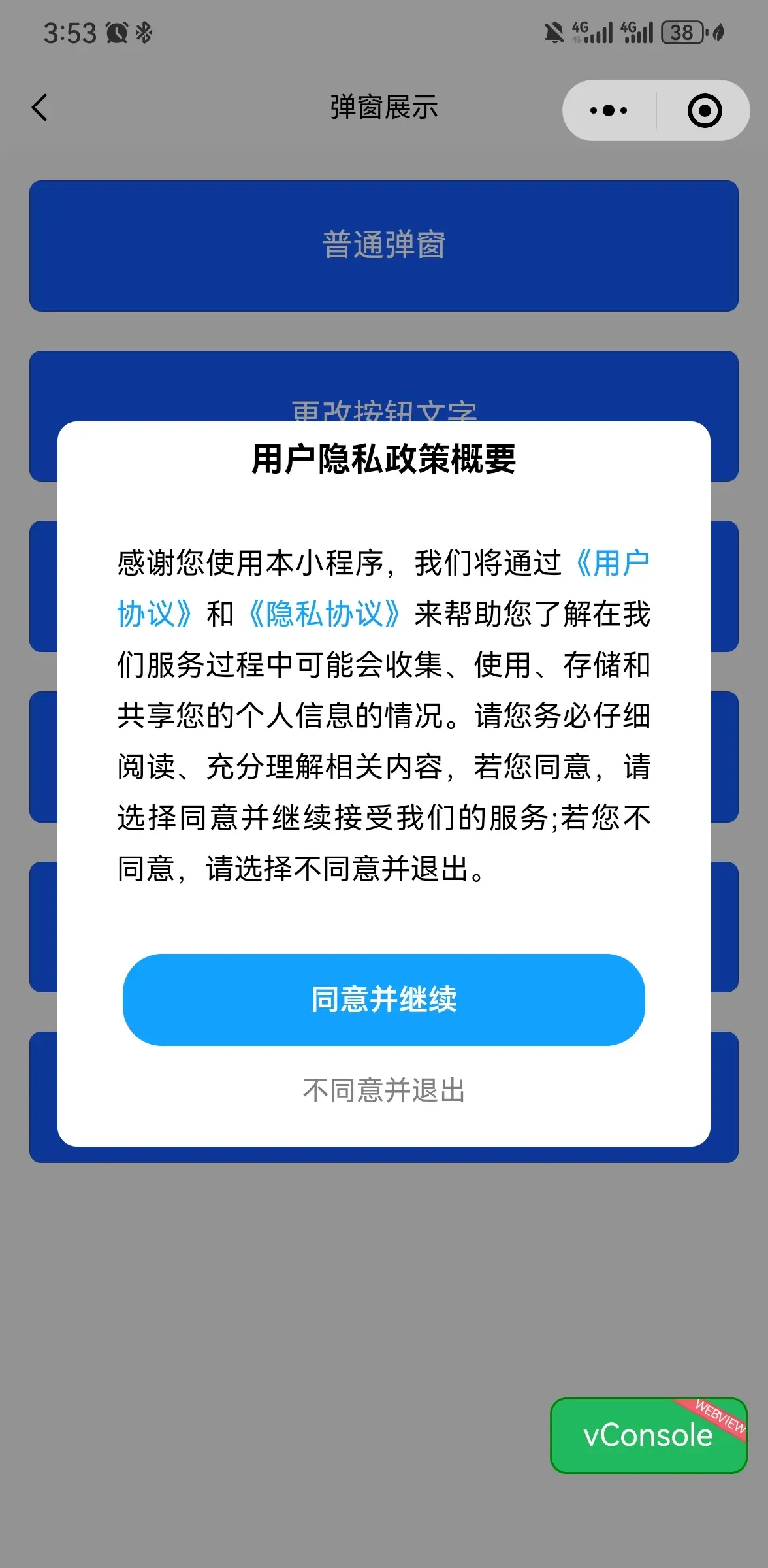The width and height of the screenshot is (768, 1568).
Task: Close the mini program via the circle icon
Action: coord(704,110)
